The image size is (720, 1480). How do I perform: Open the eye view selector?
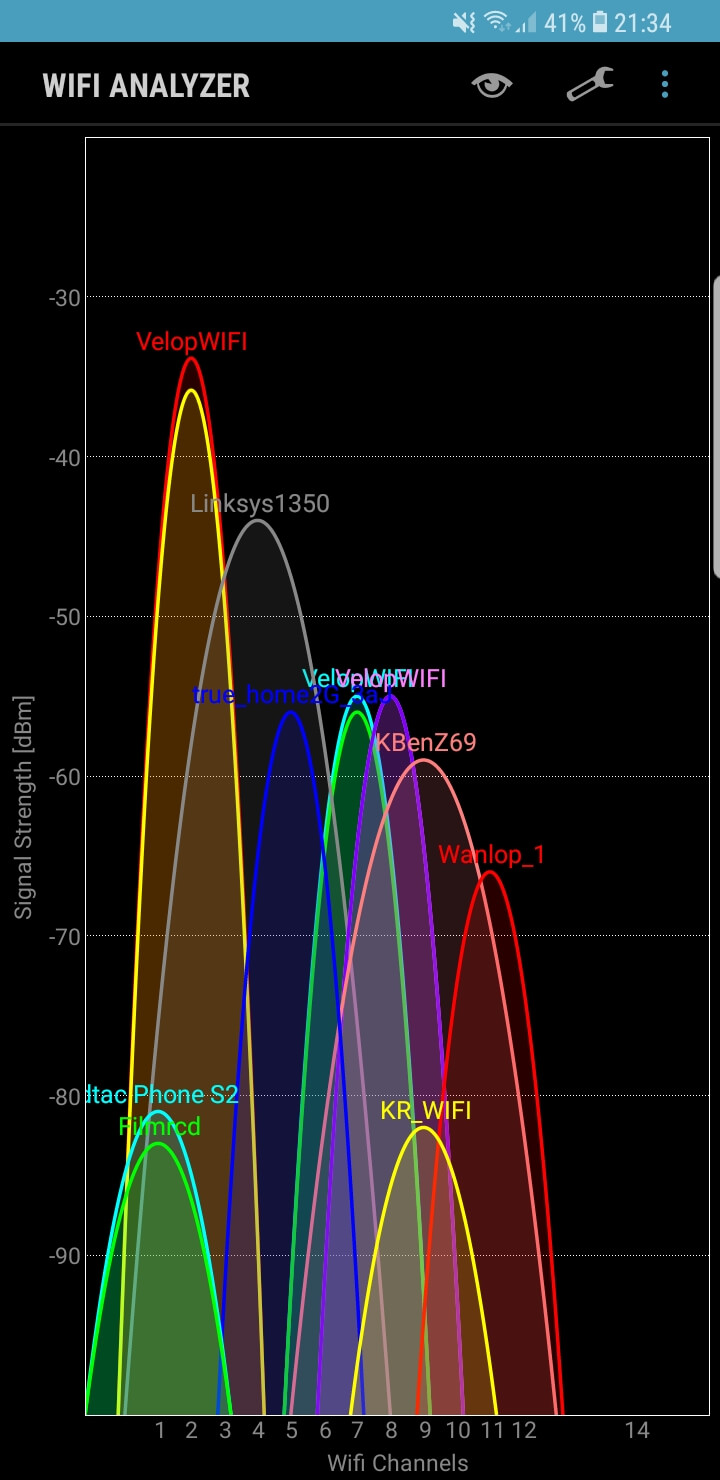click(x=491, y=85)
